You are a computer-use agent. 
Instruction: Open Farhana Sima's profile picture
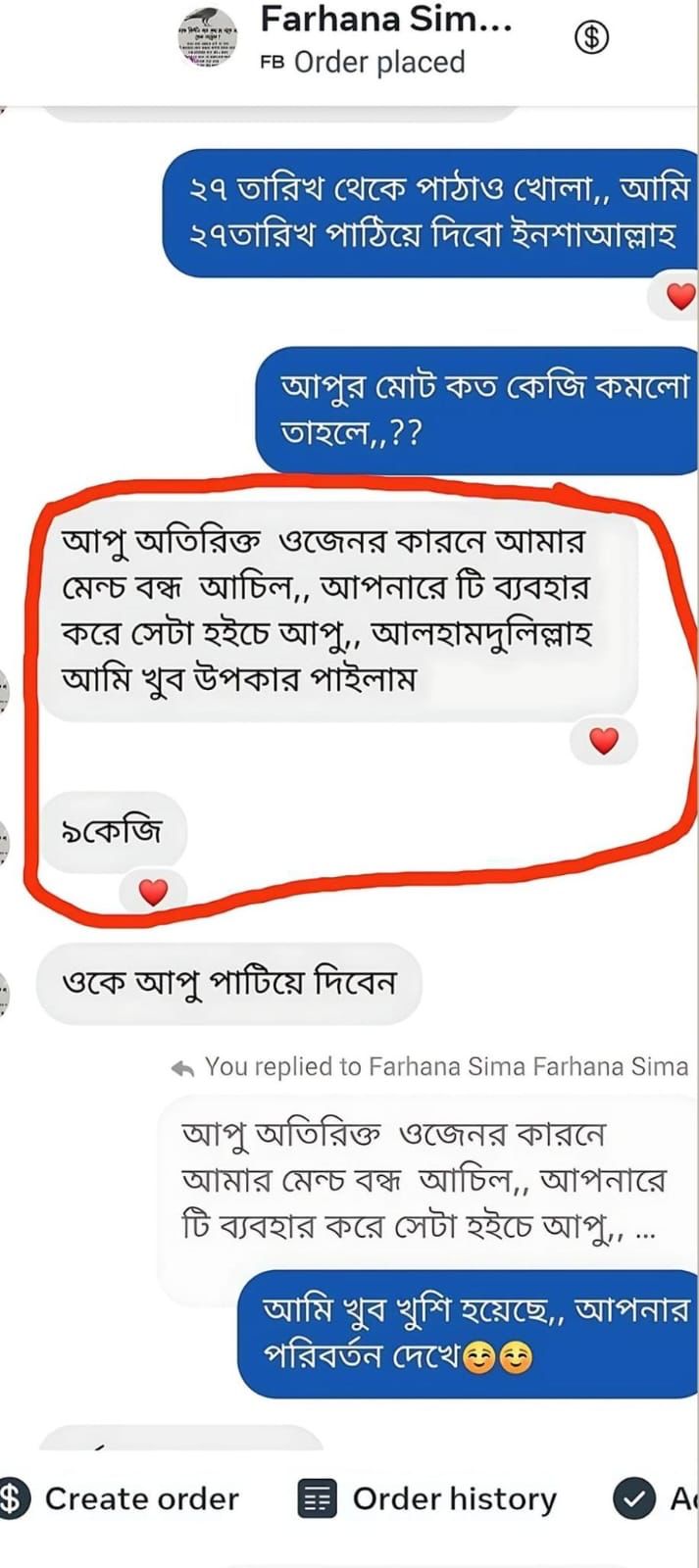point(208,38)
